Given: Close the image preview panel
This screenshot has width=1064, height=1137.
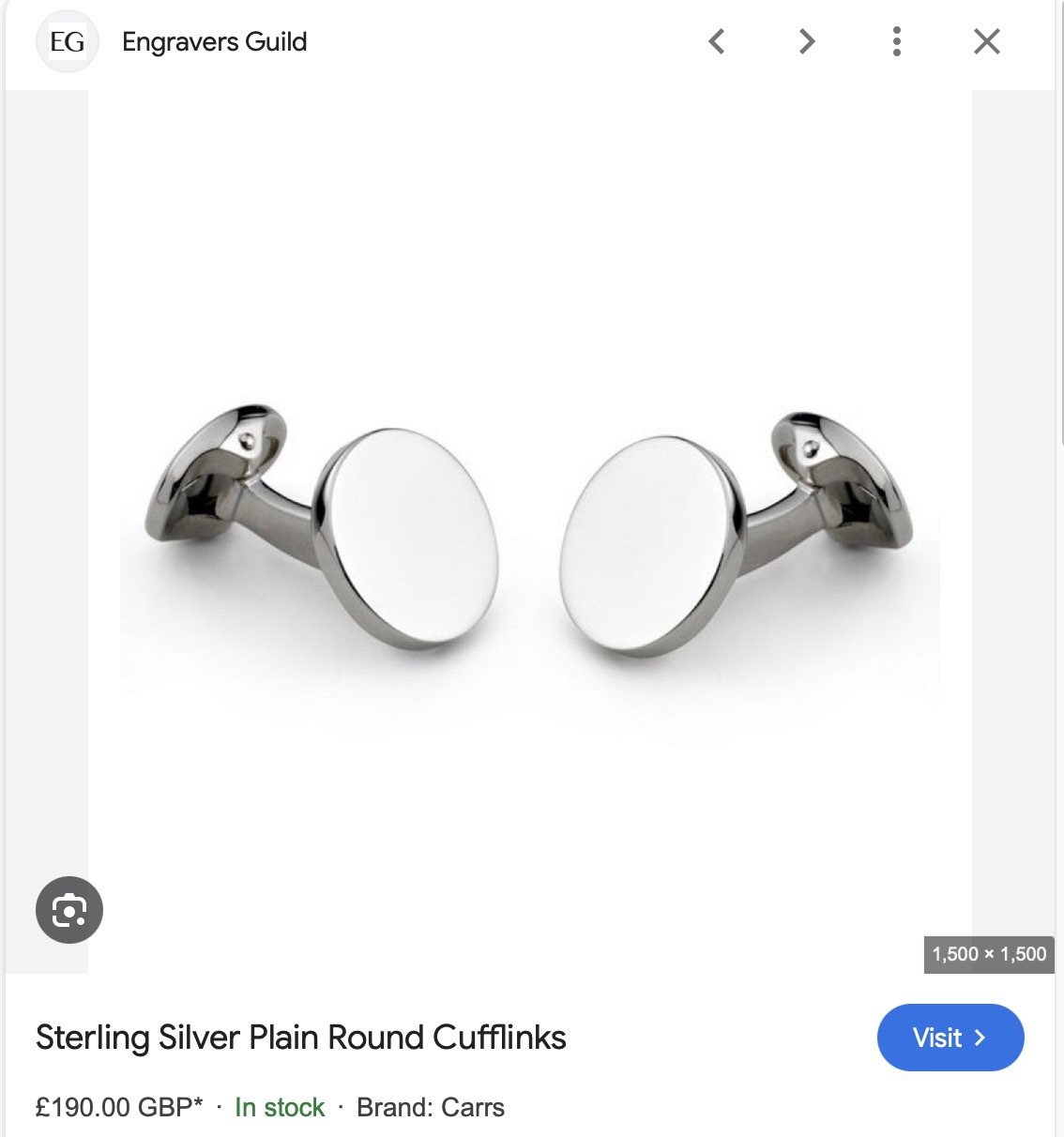Looking at the screenshot, I should [987, 41].
